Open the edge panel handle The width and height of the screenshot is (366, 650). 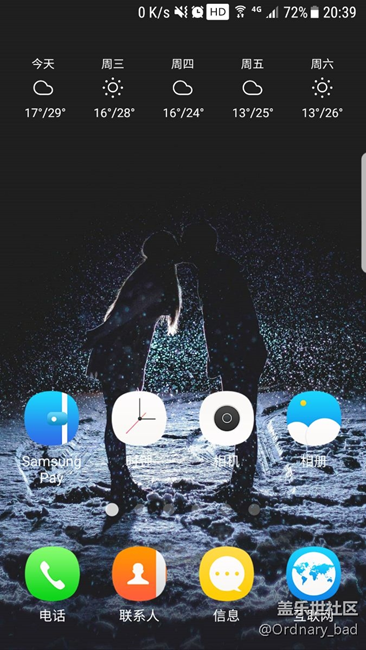(364, 213)
